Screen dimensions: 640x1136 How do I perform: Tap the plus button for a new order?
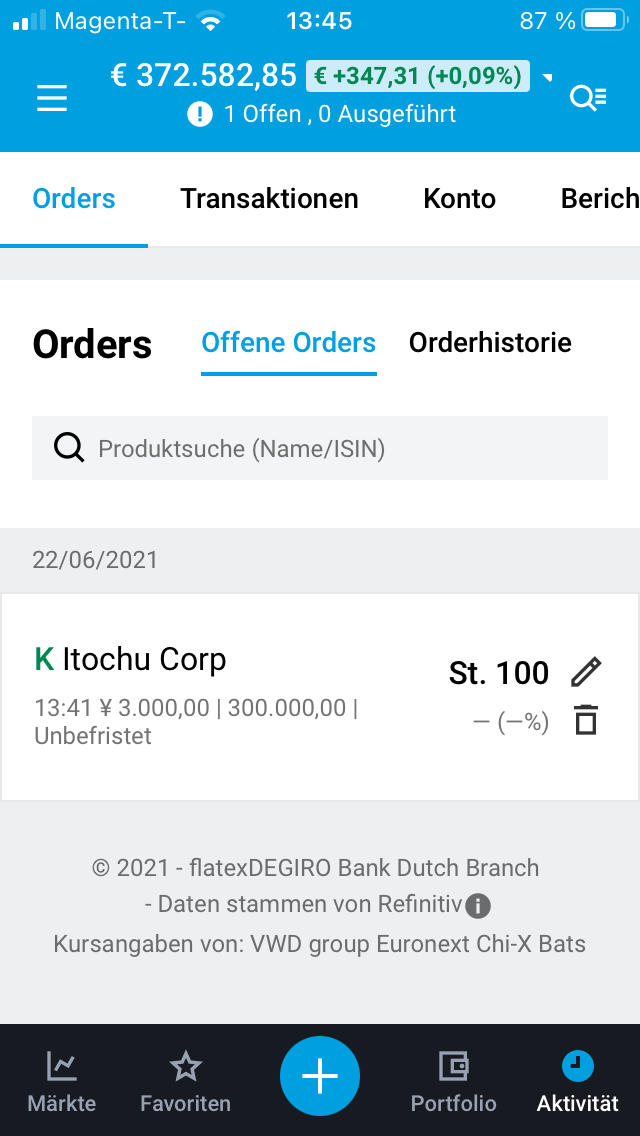tap(320, 1076)
